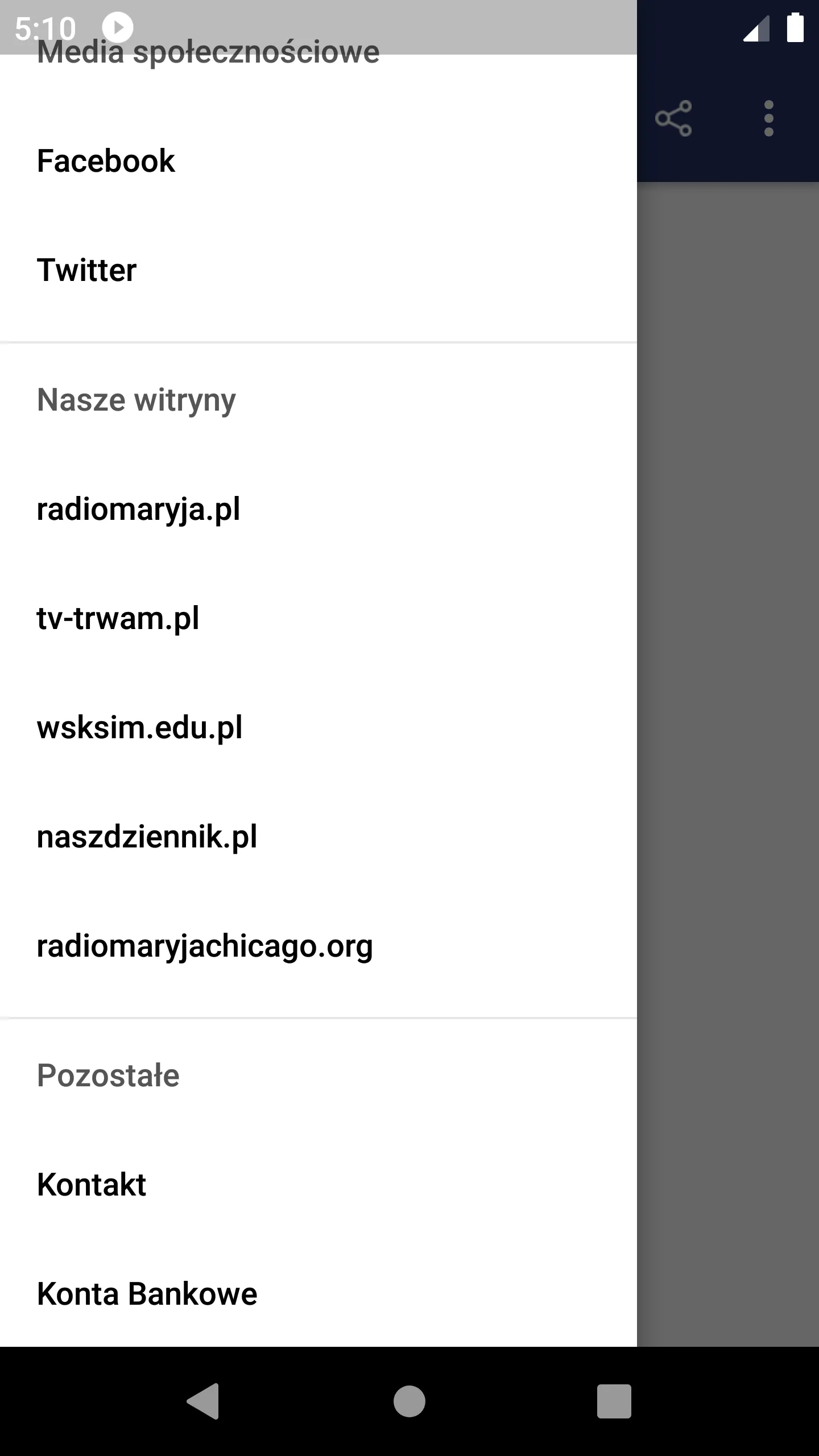Open the three-dot overflow menu
Viewport: 819px width, 1456px height.
(769, 118)
